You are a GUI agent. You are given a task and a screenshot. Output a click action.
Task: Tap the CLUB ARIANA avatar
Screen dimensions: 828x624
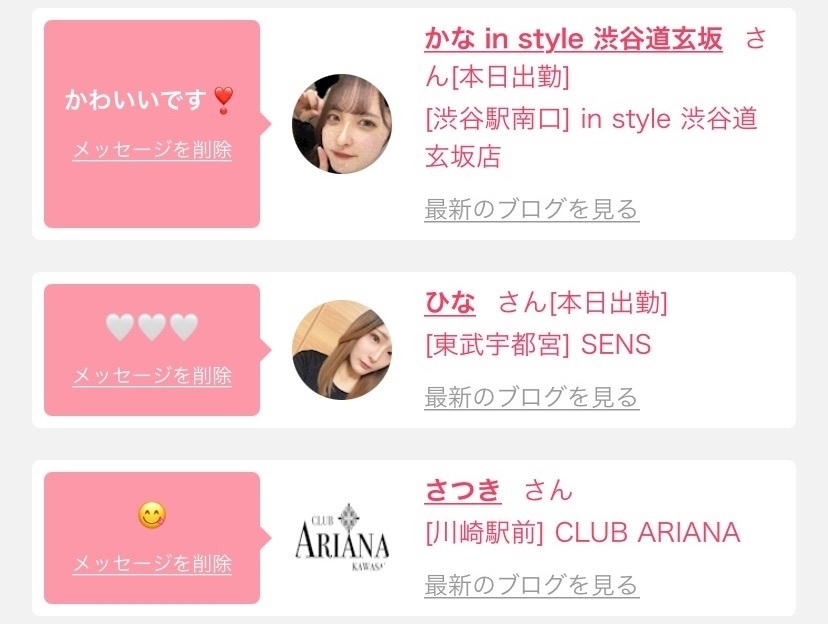(x=341, y=537)
